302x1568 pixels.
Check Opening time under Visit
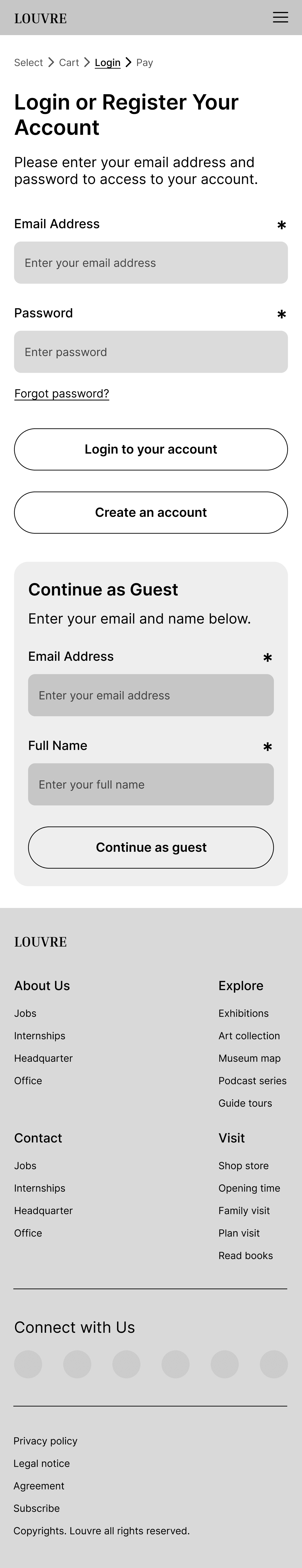[249, 1188]
